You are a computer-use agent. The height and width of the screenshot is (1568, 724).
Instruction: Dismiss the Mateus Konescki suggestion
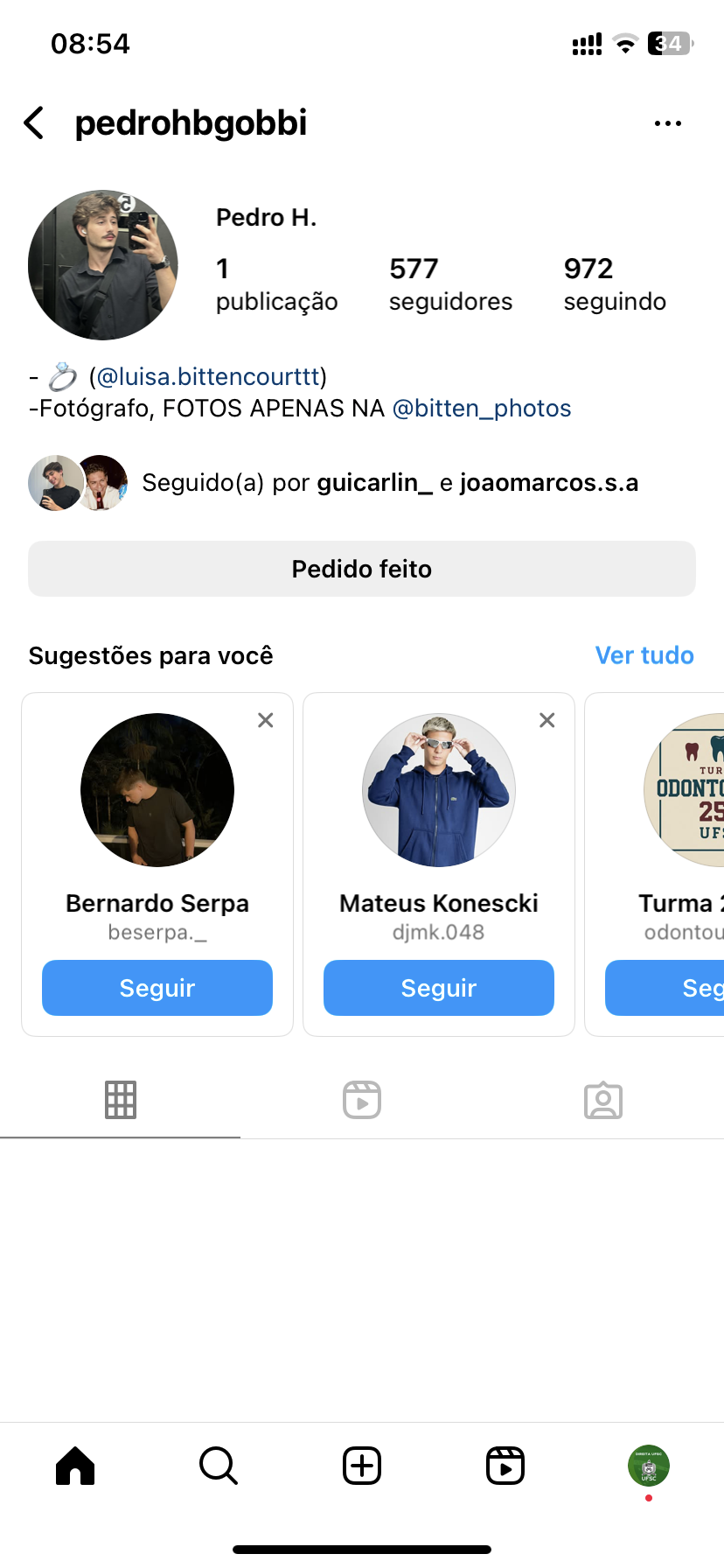click(x=547, y=720)
